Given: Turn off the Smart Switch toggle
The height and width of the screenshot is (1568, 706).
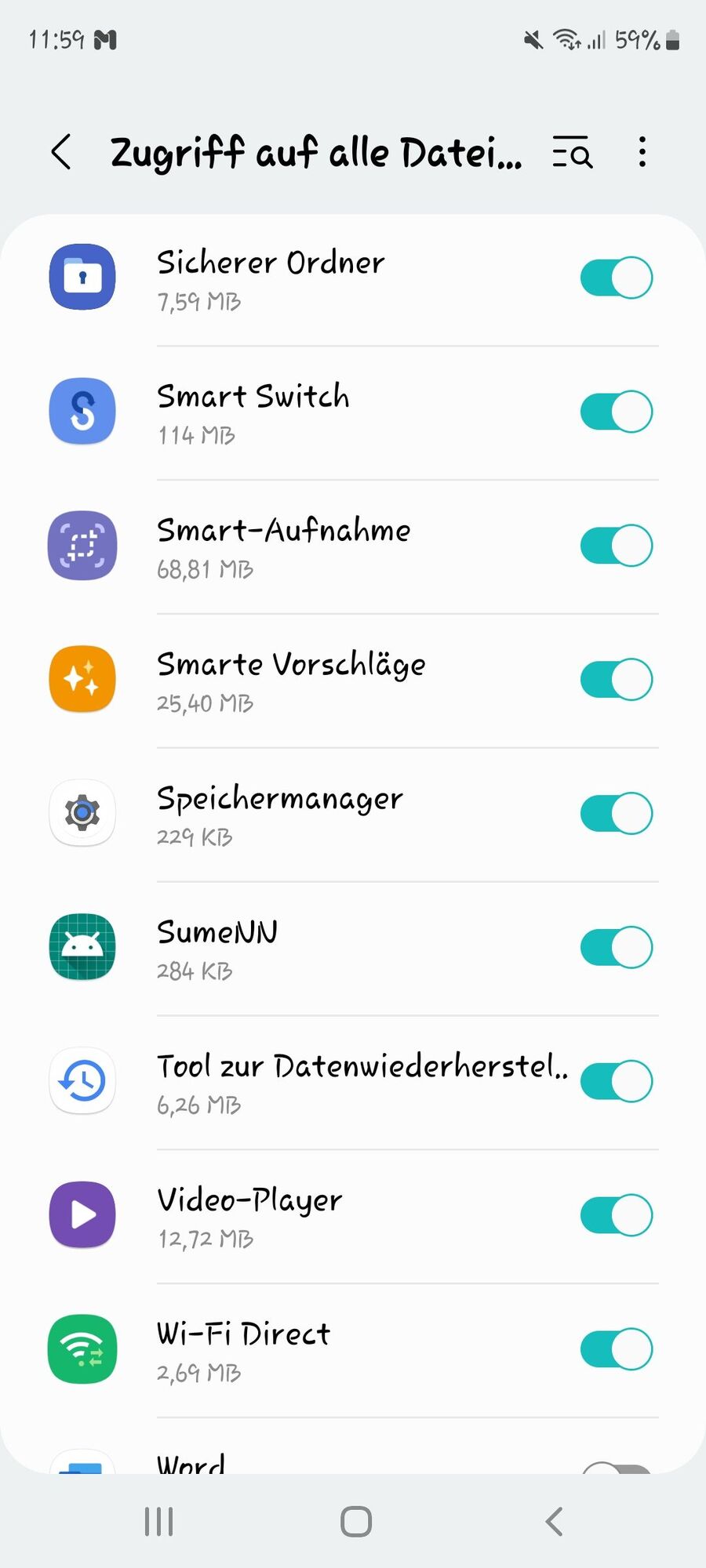Looking at the screenshot, I should click(x=617, y=412).
